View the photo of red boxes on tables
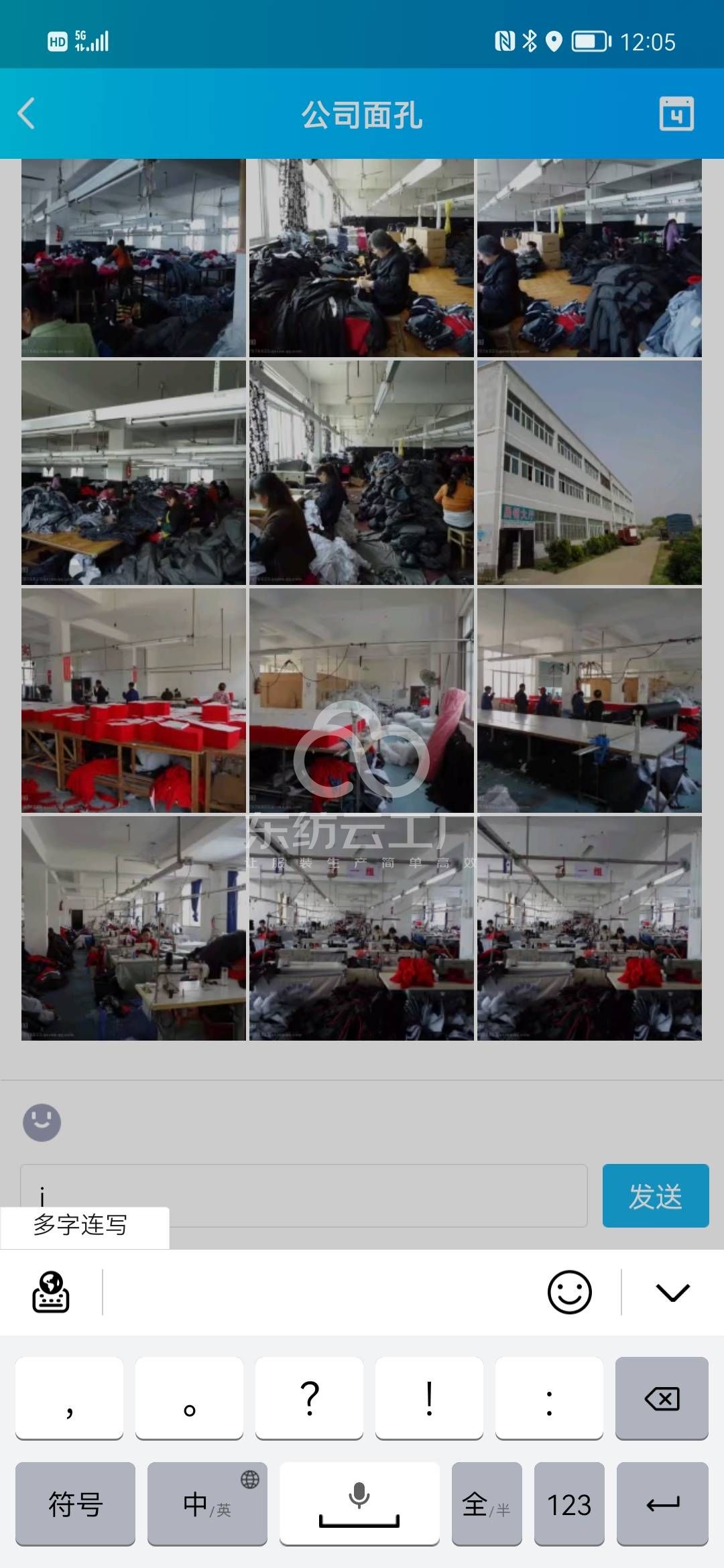Image resolution: width=724 pixels, height=1568 pixels. coord(133,700)
